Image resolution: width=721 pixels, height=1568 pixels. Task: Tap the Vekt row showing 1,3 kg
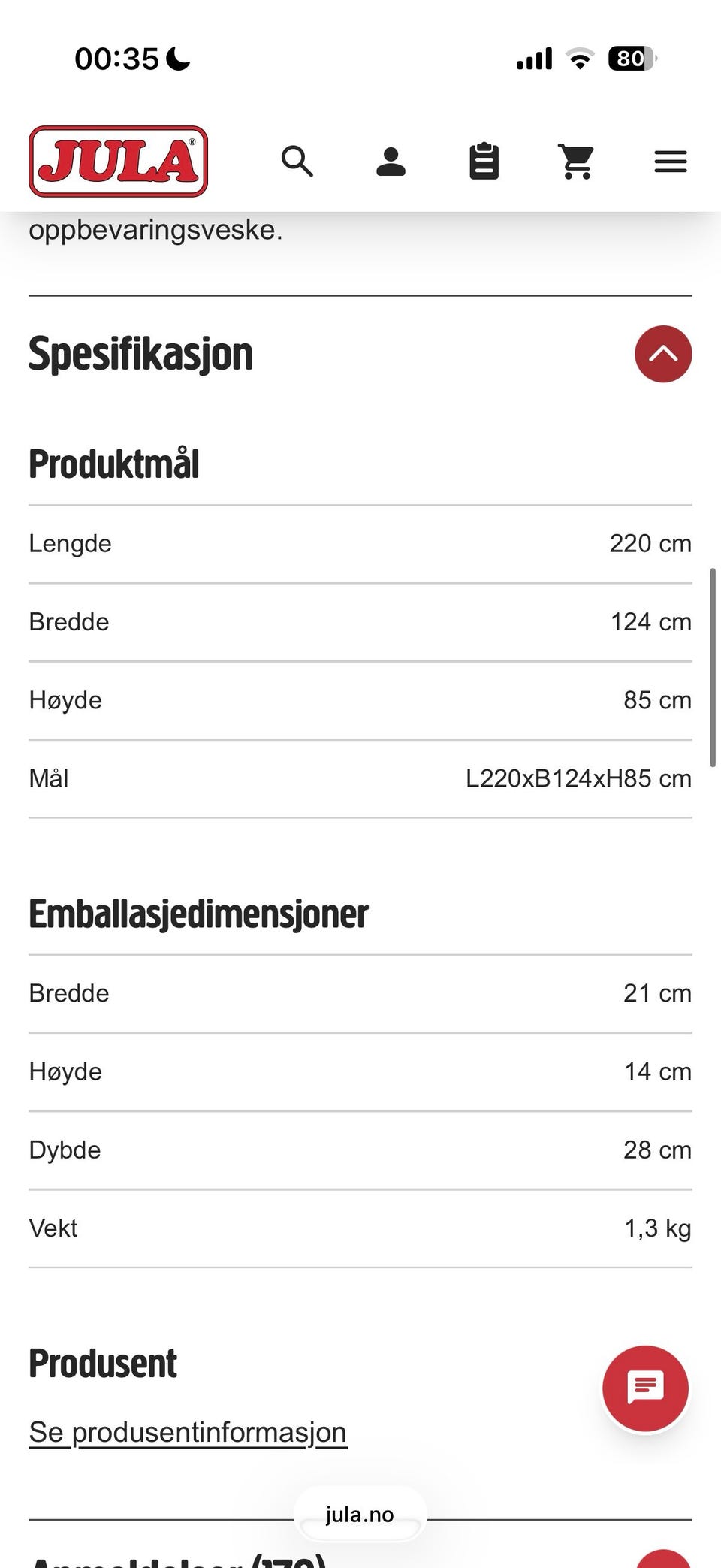coord(360,1227)
